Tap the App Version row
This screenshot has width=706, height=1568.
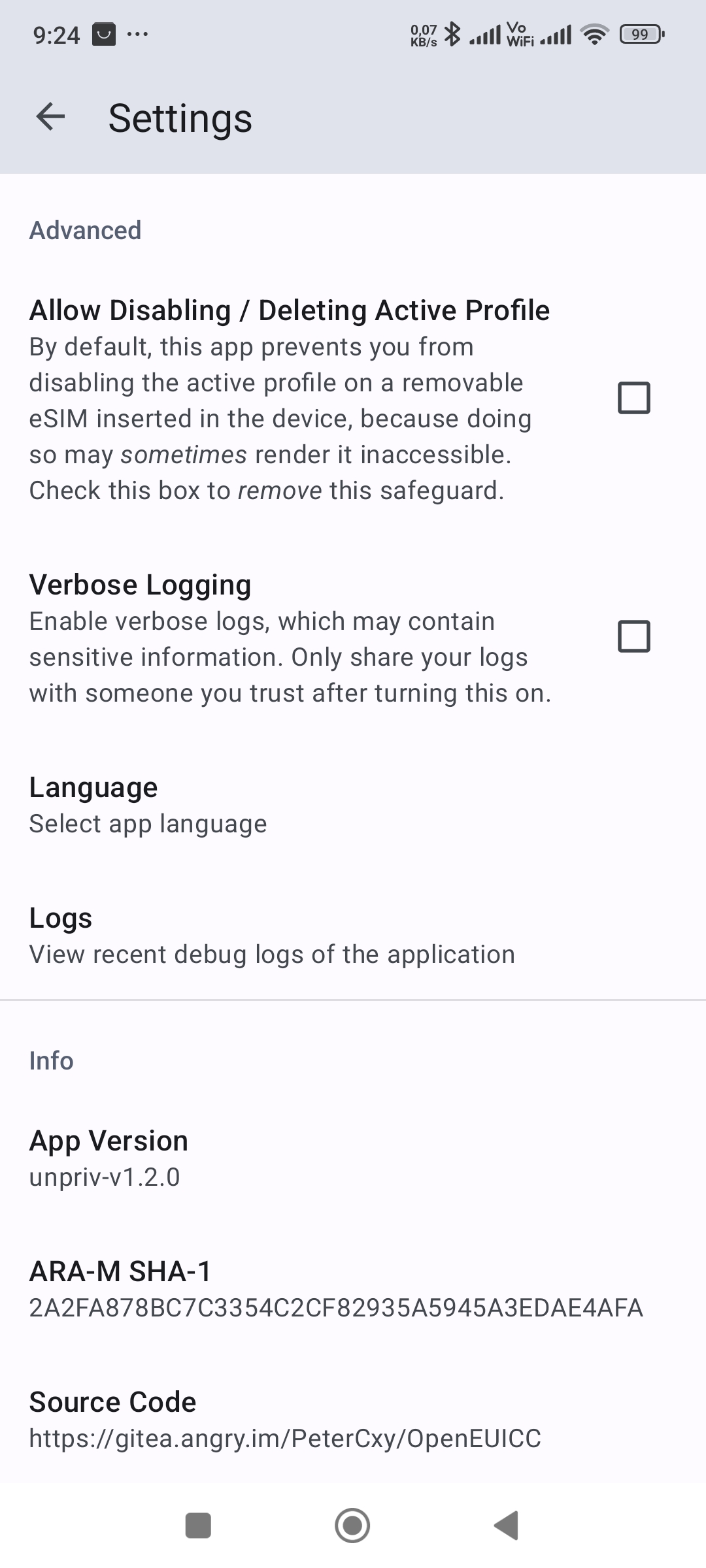coord(353,1158)
